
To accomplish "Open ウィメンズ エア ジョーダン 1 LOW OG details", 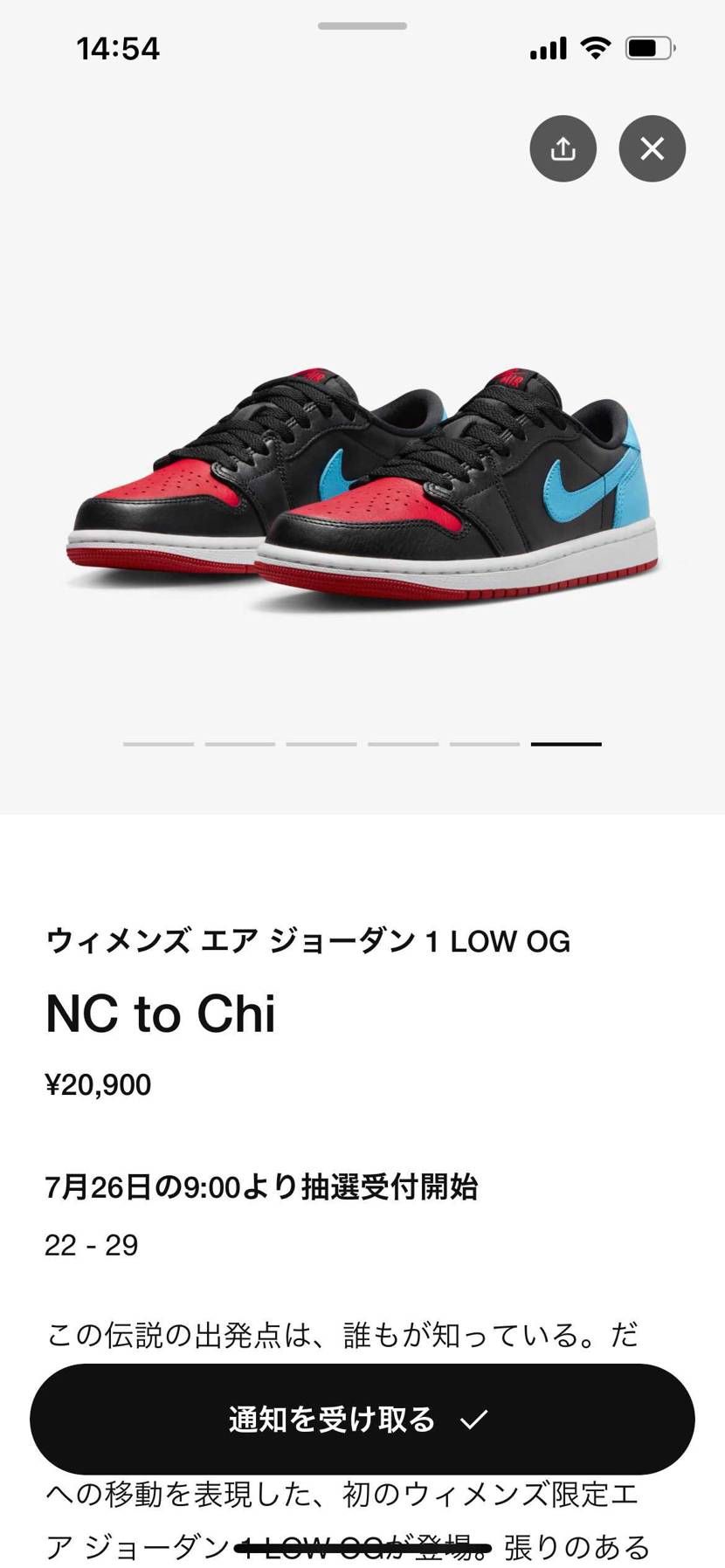I will [x=307, y=941].
